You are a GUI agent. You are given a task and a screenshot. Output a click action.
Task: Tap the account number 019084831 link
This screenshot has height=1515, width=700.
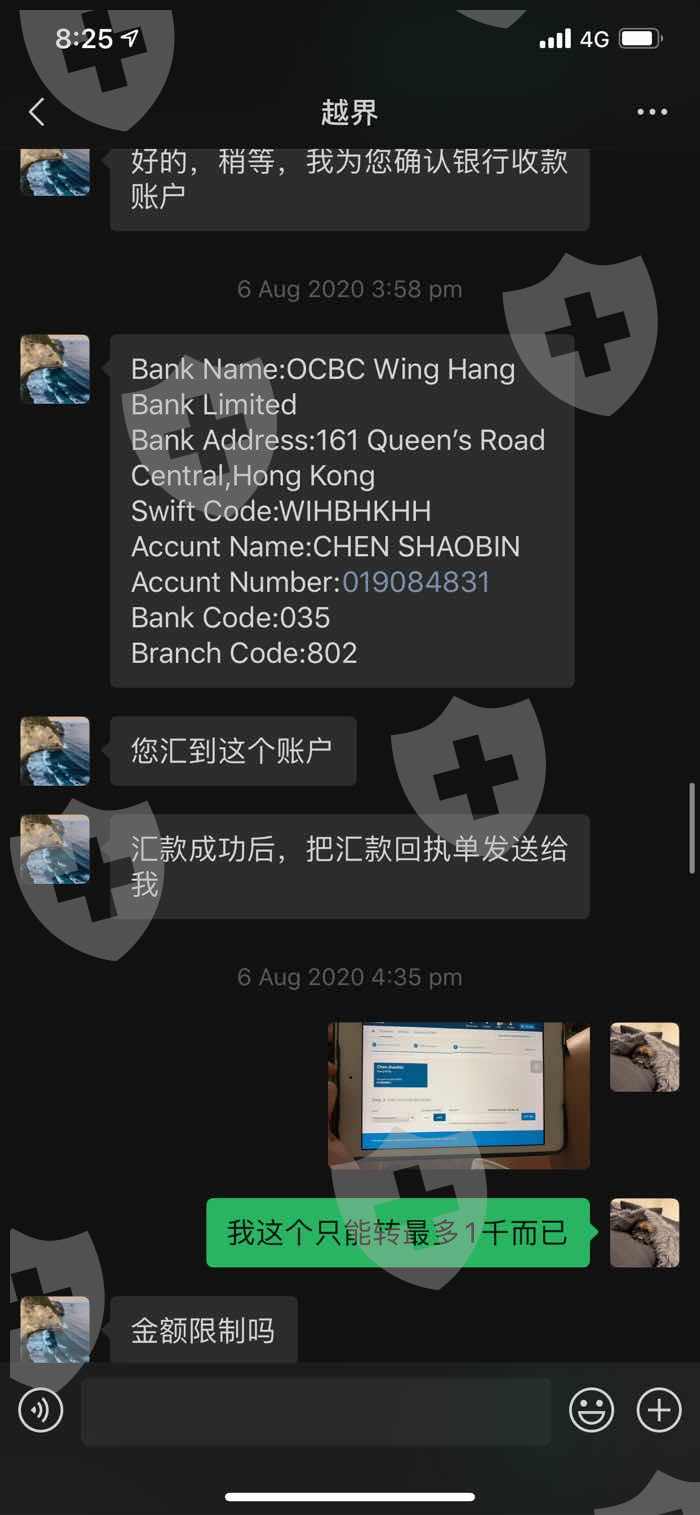416,582
